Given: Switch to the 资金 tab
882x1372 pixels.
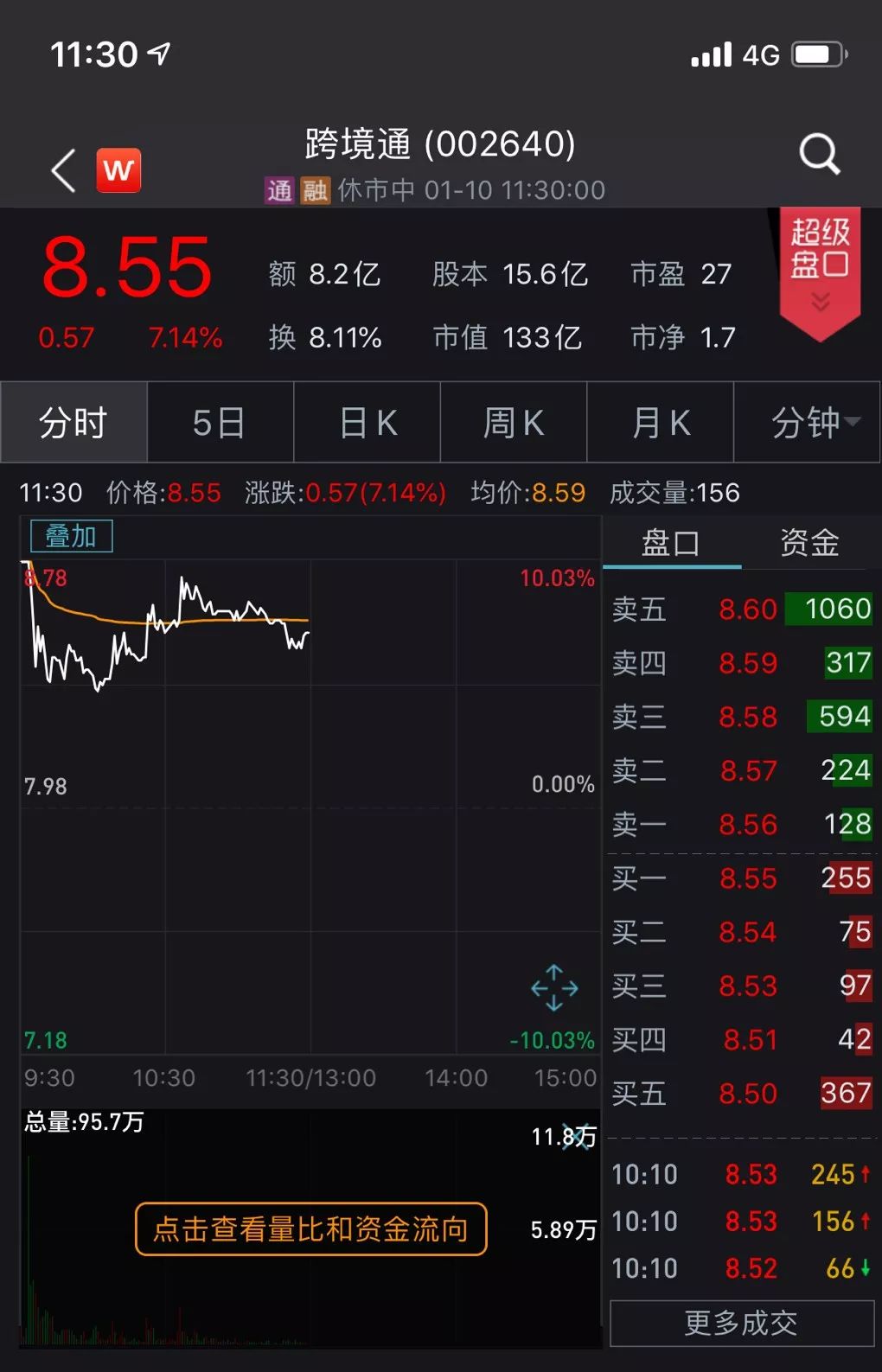Looking at the screenshot, I should (809, 543).
